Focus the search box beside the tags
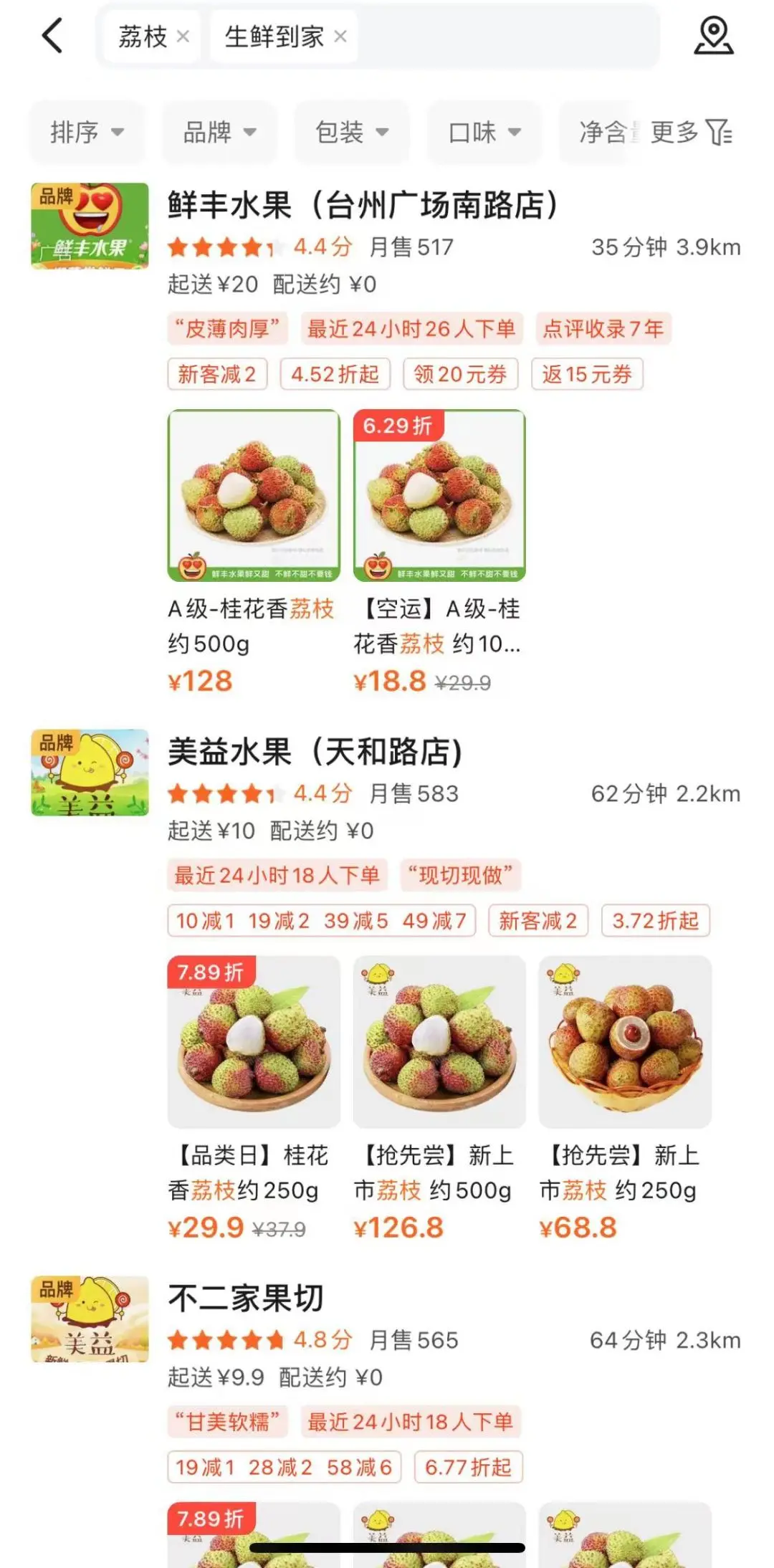 click(509, 37)
